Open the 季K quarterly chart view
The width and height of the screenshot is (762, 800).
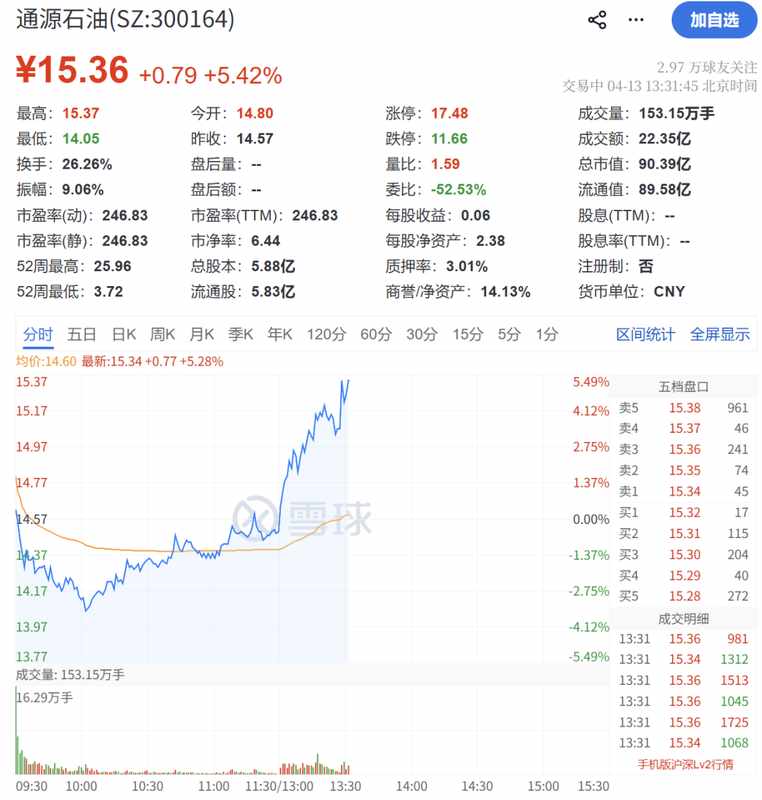(x=239, y=334)
